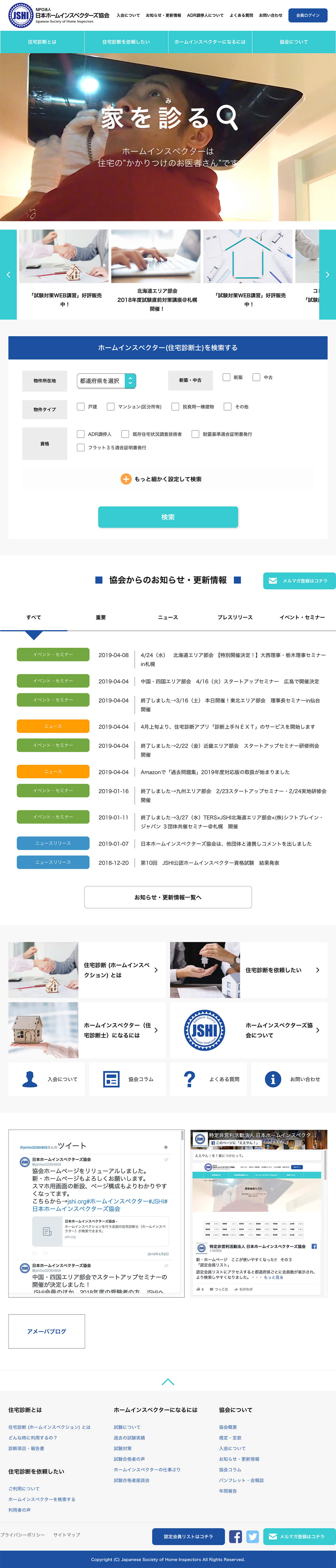This screenshot has width=336, height=1568.
Task: Open 認定会員リストはコチラ in the footer
Action: pos(188,1536)
